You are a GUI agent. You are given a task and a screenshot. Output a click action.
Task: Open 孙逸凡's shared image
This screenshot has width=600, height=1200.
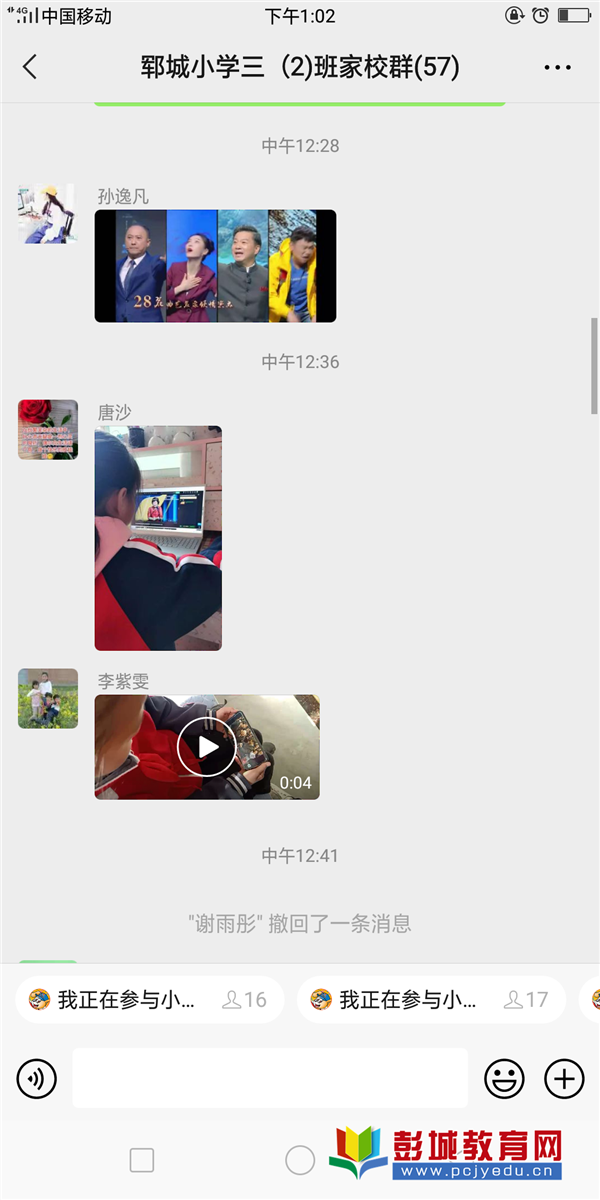click(x=215, y=265)
